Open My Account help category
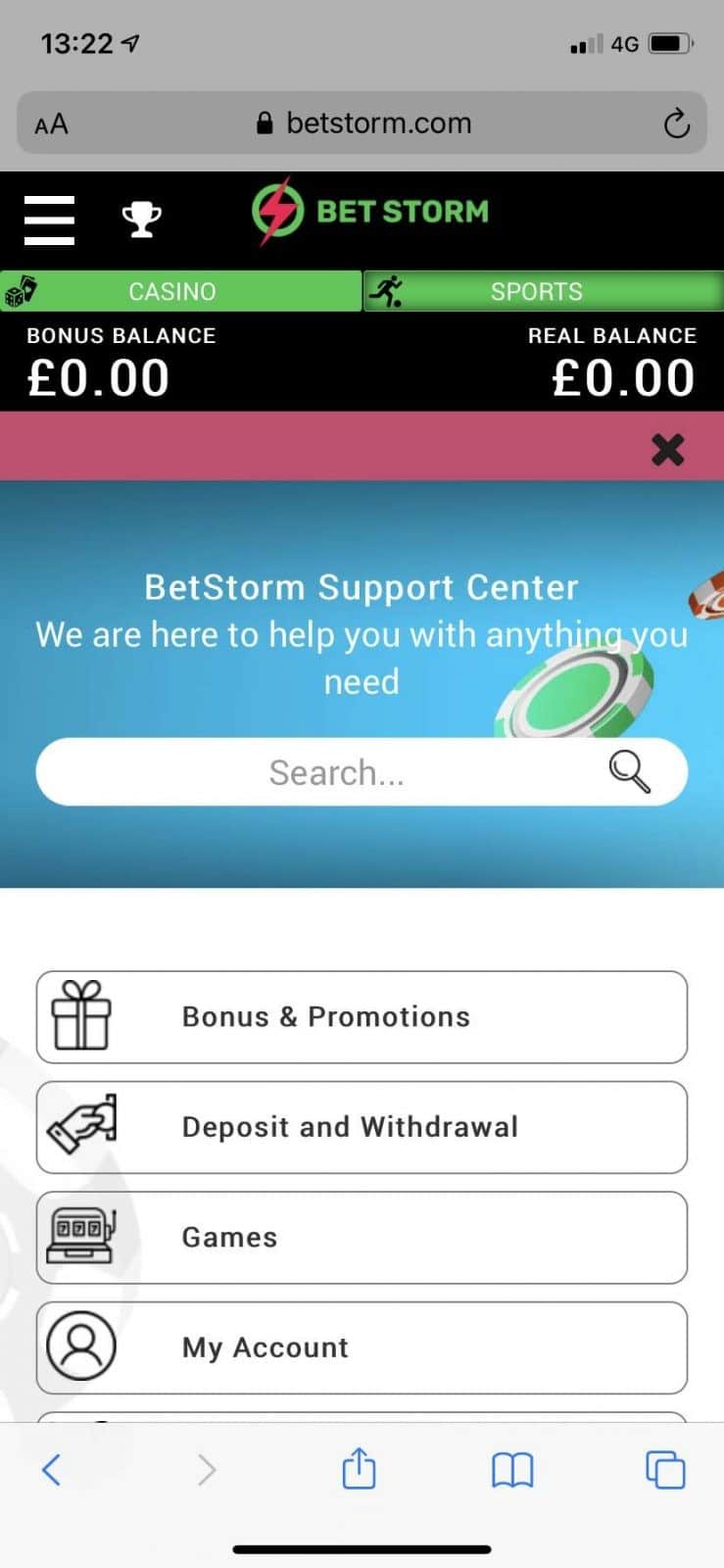 [x=362, y=1347]
